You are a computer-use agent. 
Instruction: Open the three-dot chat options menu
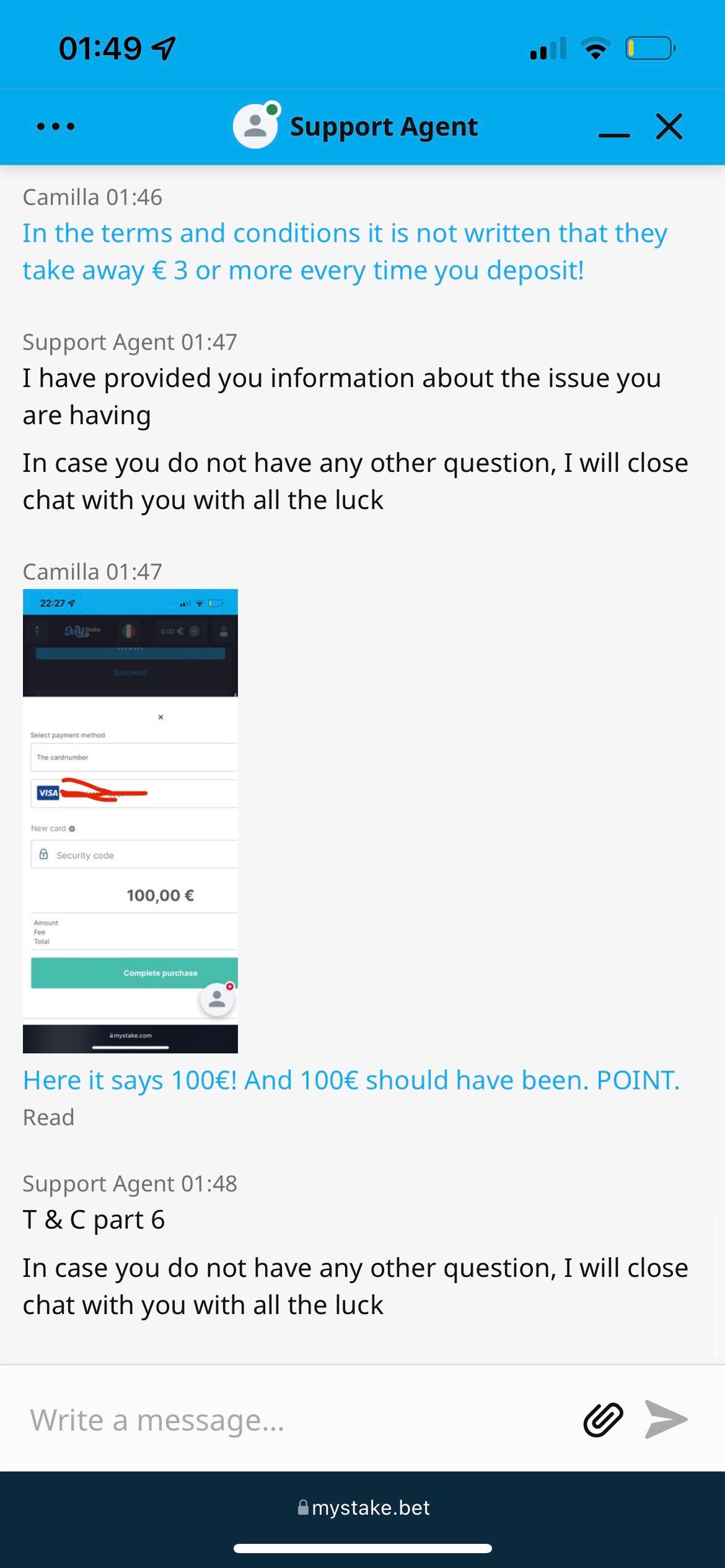click(x=56, y=126)
